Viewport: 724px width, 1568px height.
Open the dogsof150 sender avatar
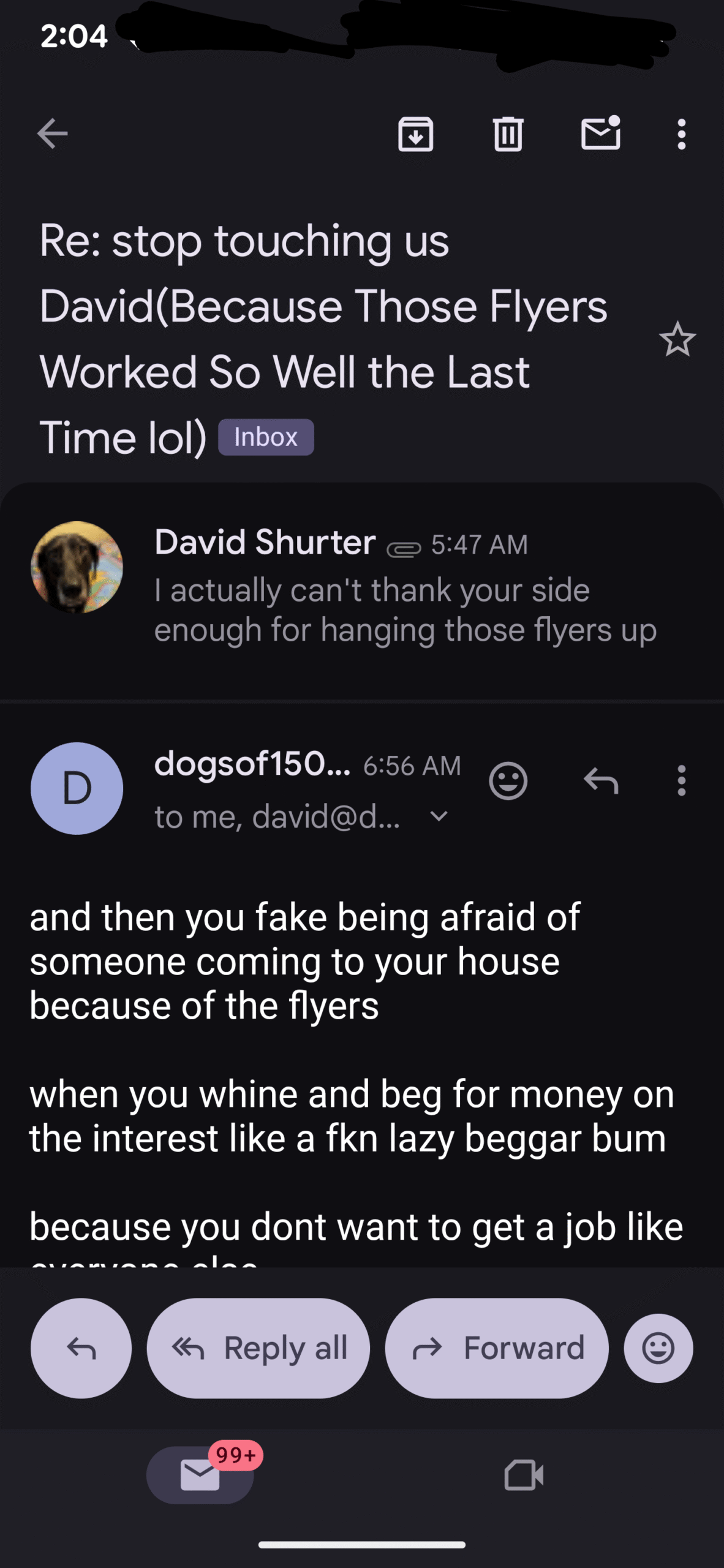click(x=77, y=788)
